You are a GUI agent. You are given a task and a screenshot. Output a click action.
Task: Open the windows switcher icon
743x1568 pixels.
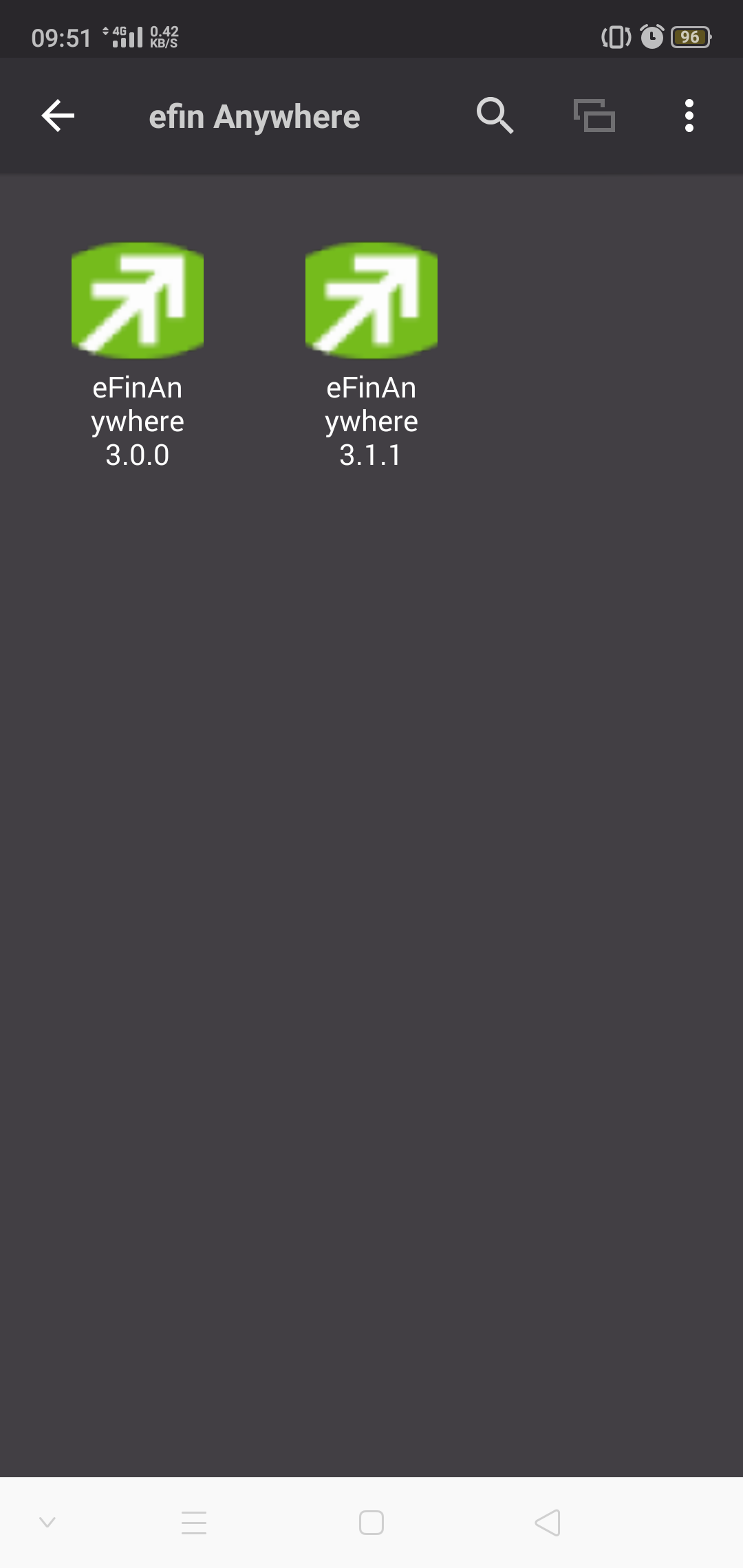594,116
